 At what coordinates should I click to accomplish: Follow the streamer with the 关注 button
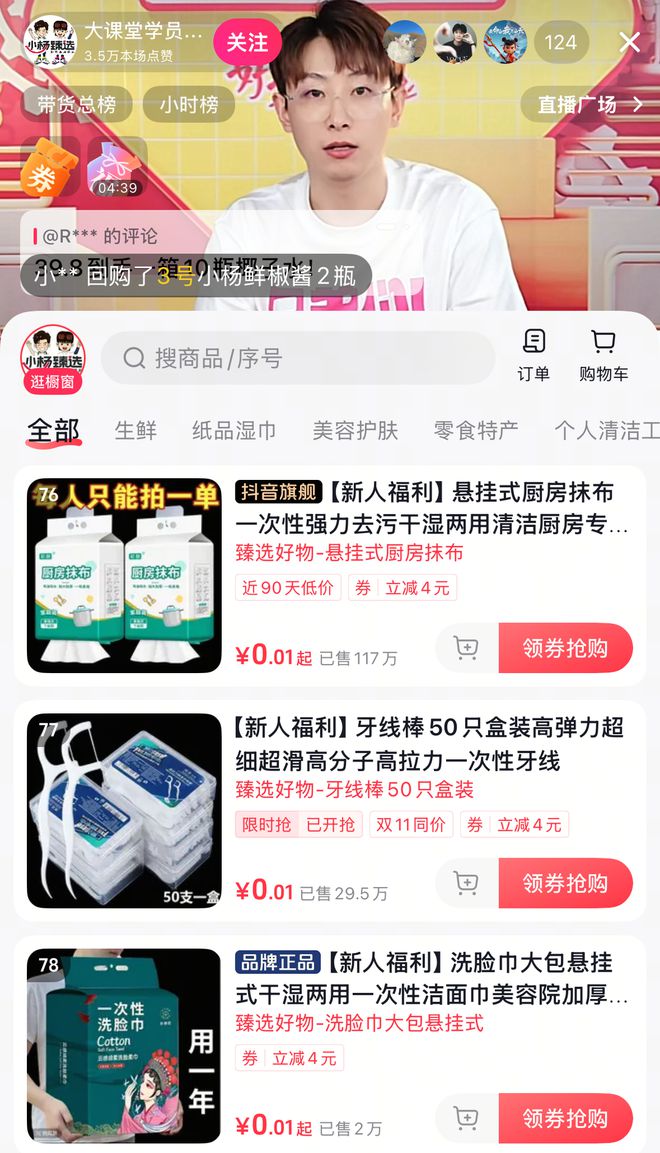coord(248,42)
